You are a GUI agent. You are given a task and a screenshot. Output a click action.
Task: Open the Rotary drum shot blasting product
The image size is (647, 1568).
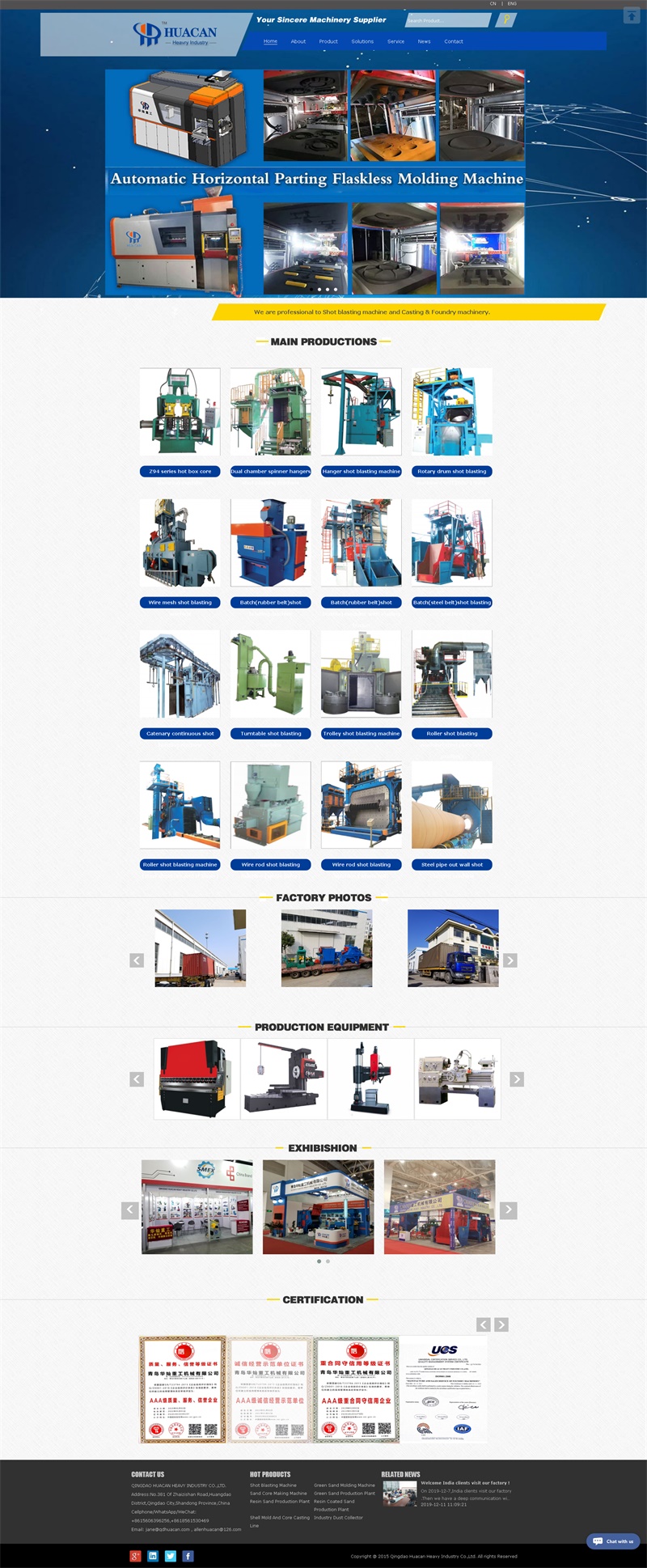click(x=451, y=471)
